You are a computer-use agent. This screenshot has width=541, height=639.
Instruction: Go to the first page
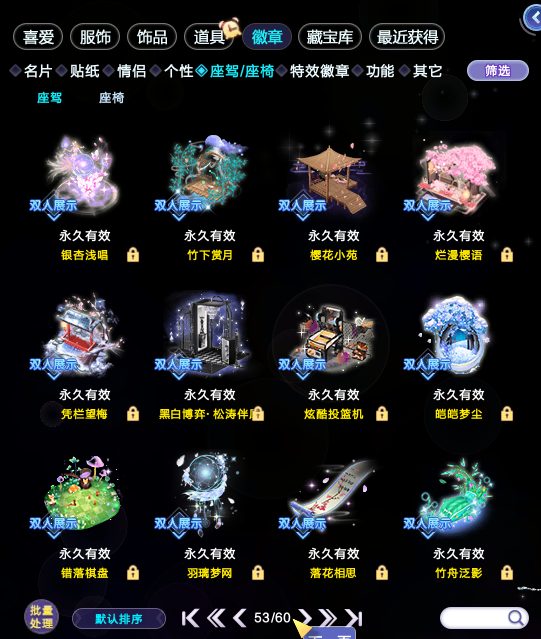point(190,618)
